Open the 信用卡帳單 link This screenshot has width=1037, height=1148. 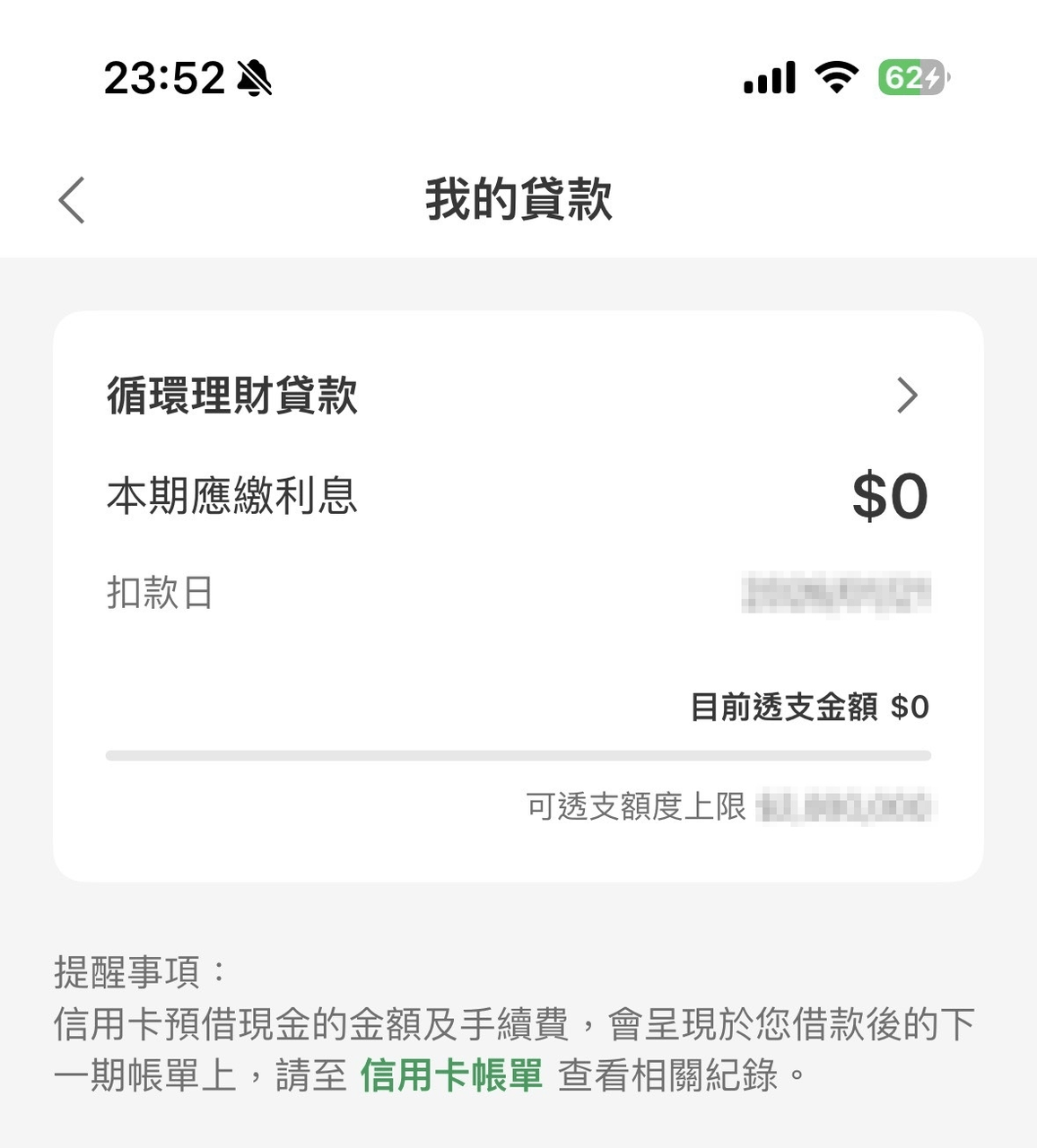[x=448, y=1073]
